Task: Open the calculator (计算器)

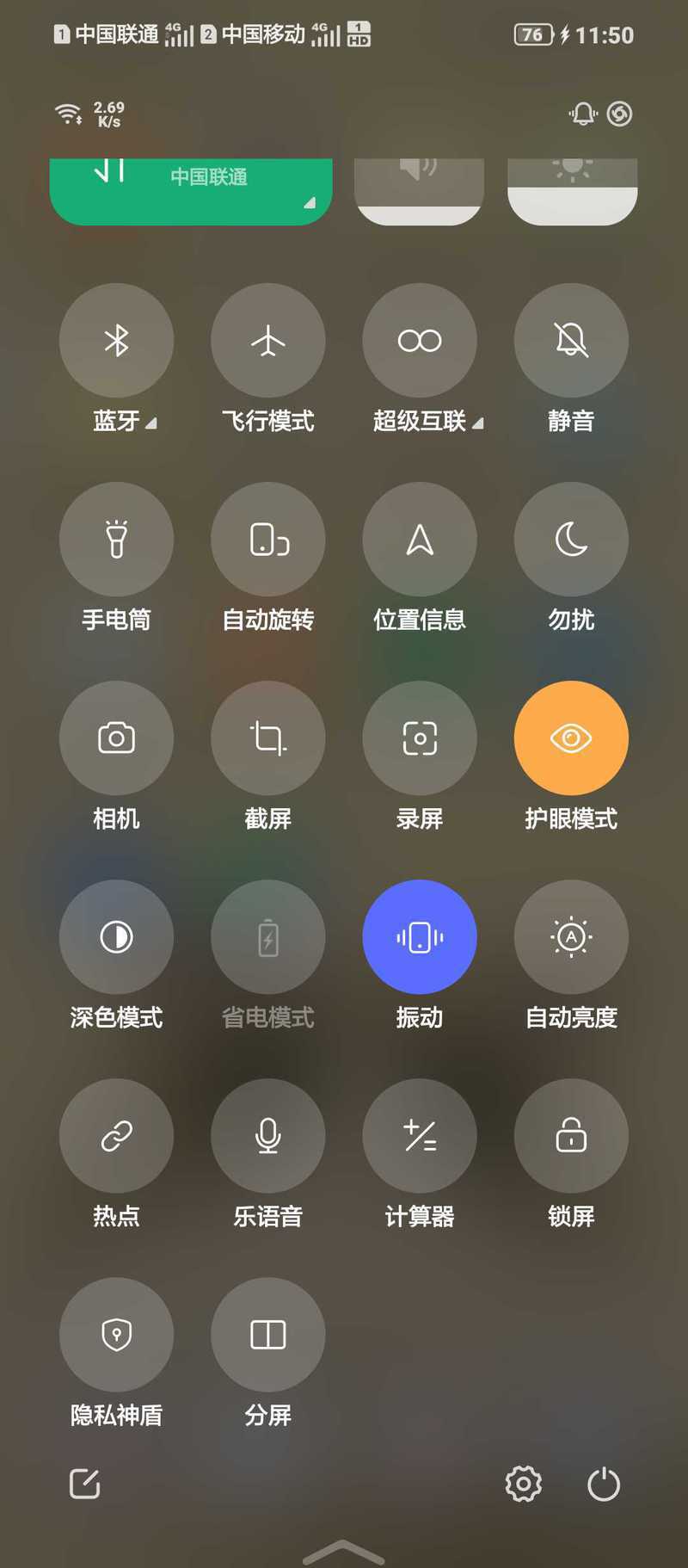Action: (420, 1136)
